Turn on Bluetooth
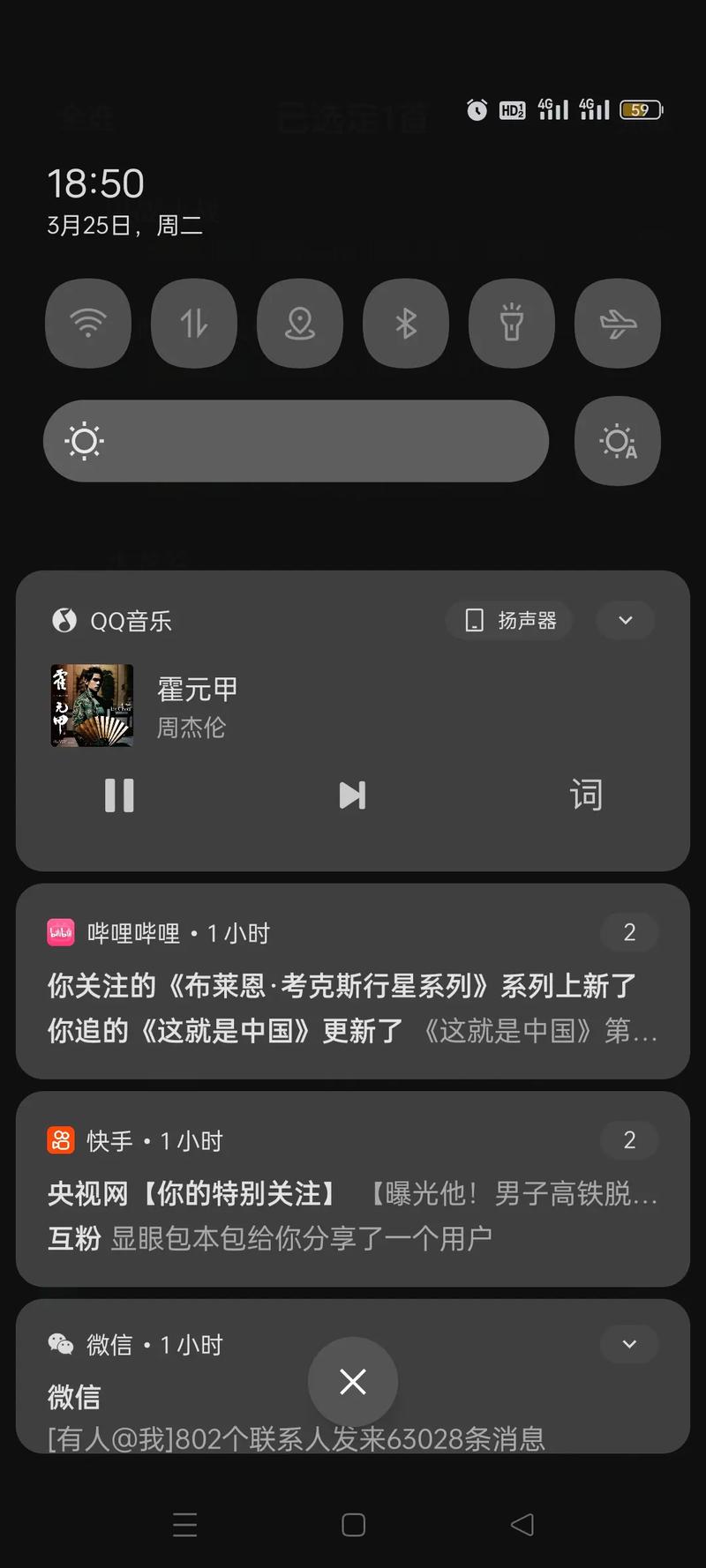 coord(406,324)
